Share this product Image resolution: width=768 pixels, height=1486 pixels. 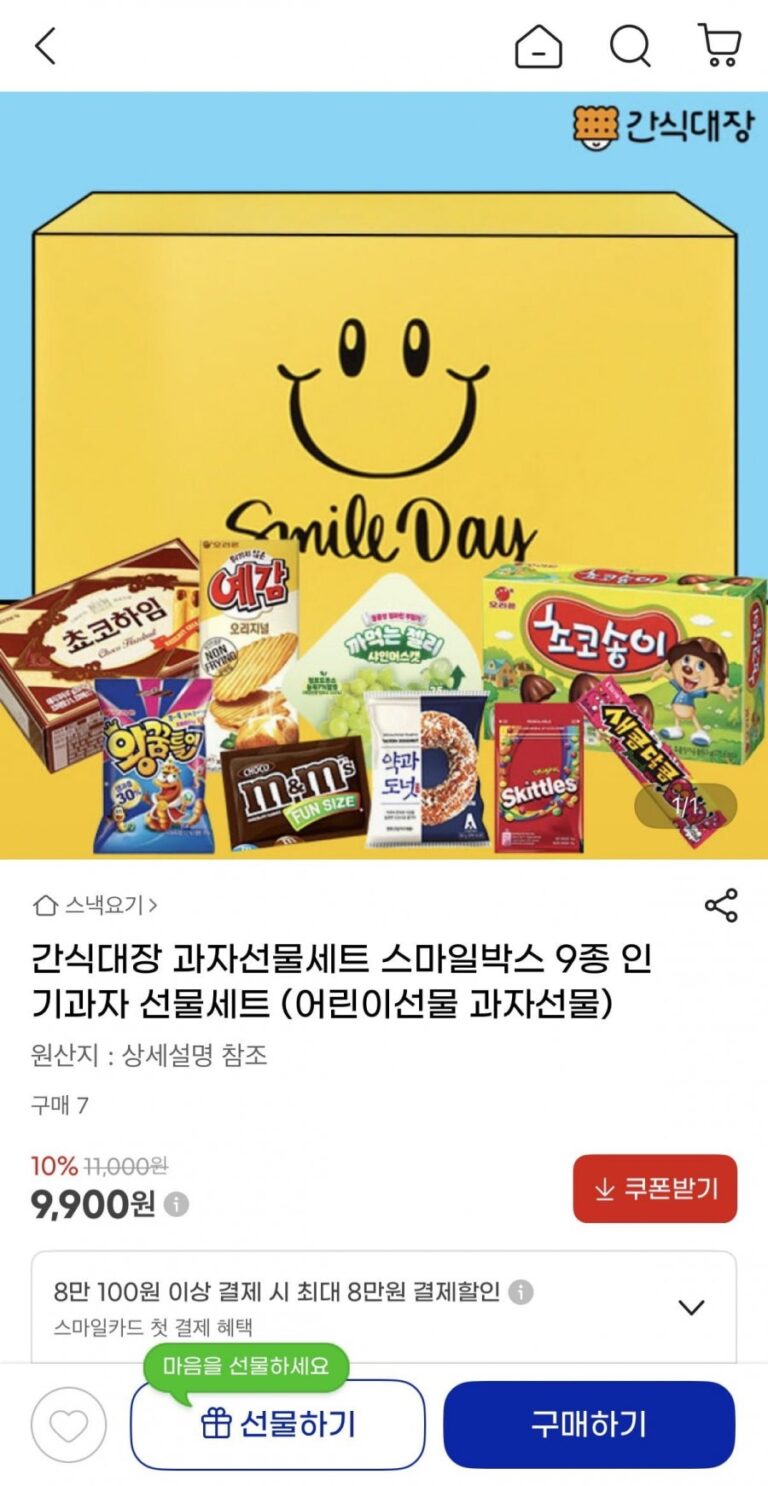point(721,905)
